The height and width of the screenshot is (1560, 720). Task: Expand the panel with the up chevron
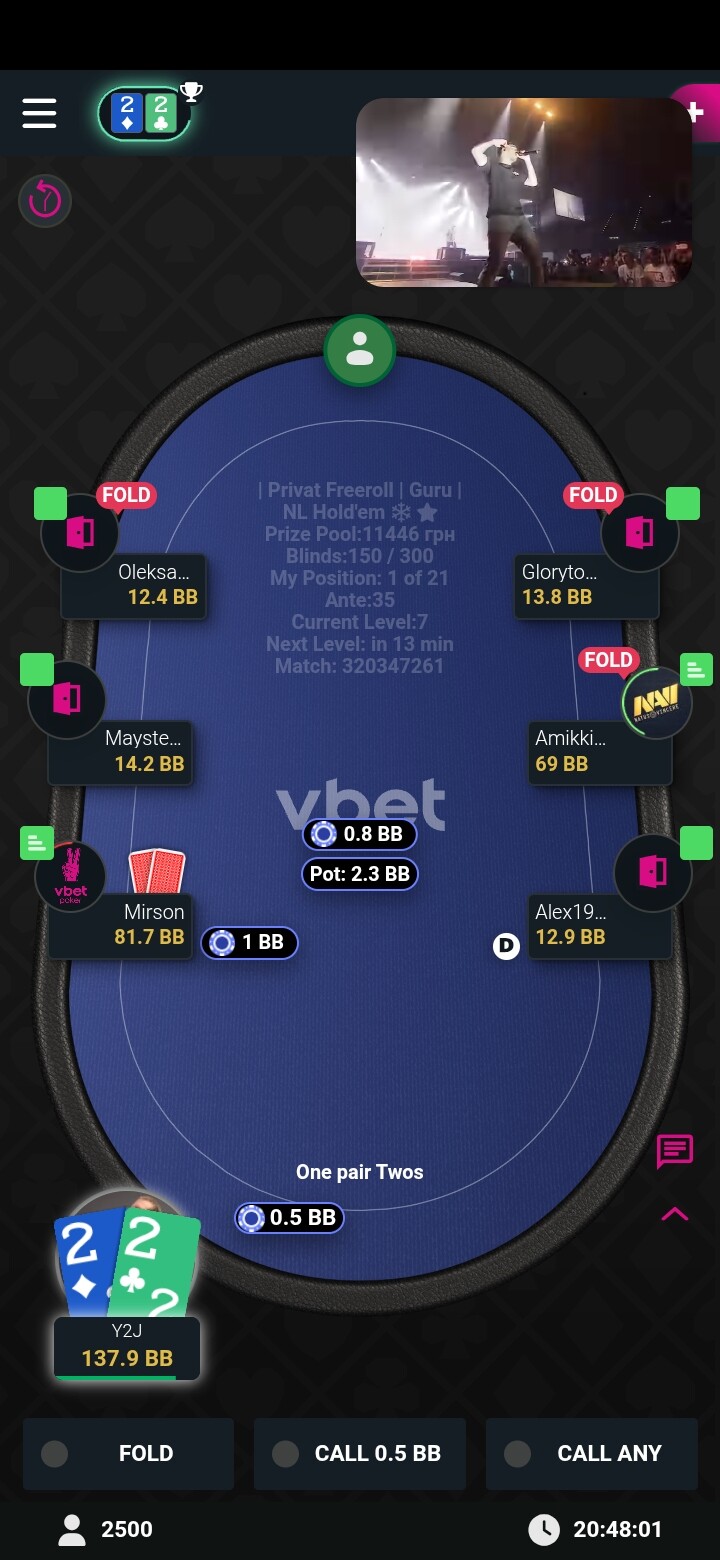click(x=674, y=1214)
